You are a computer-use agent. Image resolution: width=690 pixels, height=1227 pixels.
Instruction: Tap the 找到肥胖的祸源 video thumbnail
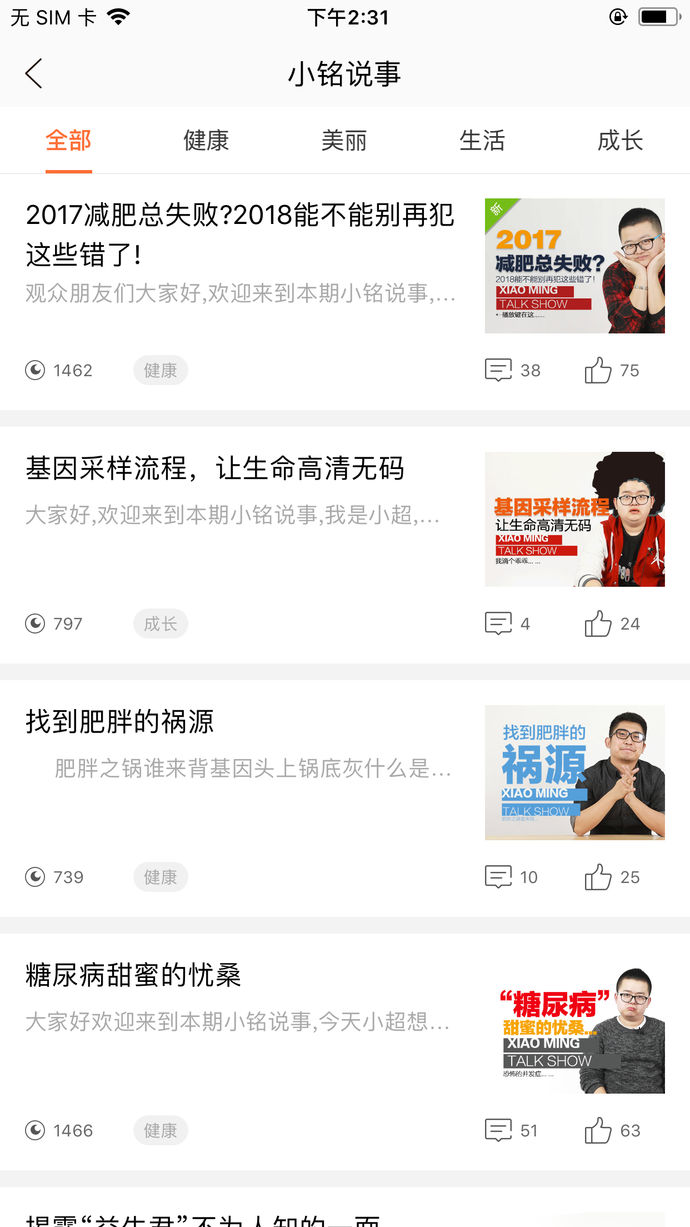click(574, 772)
